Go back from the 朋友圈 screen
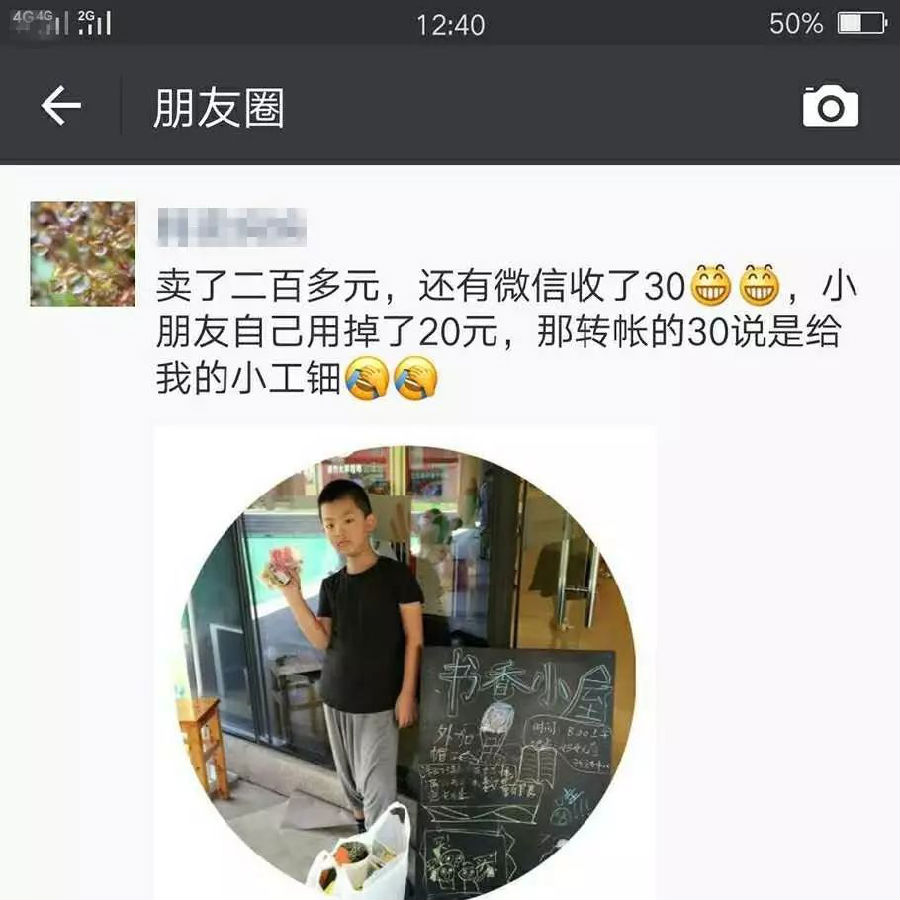 click(x=60, y=106)
